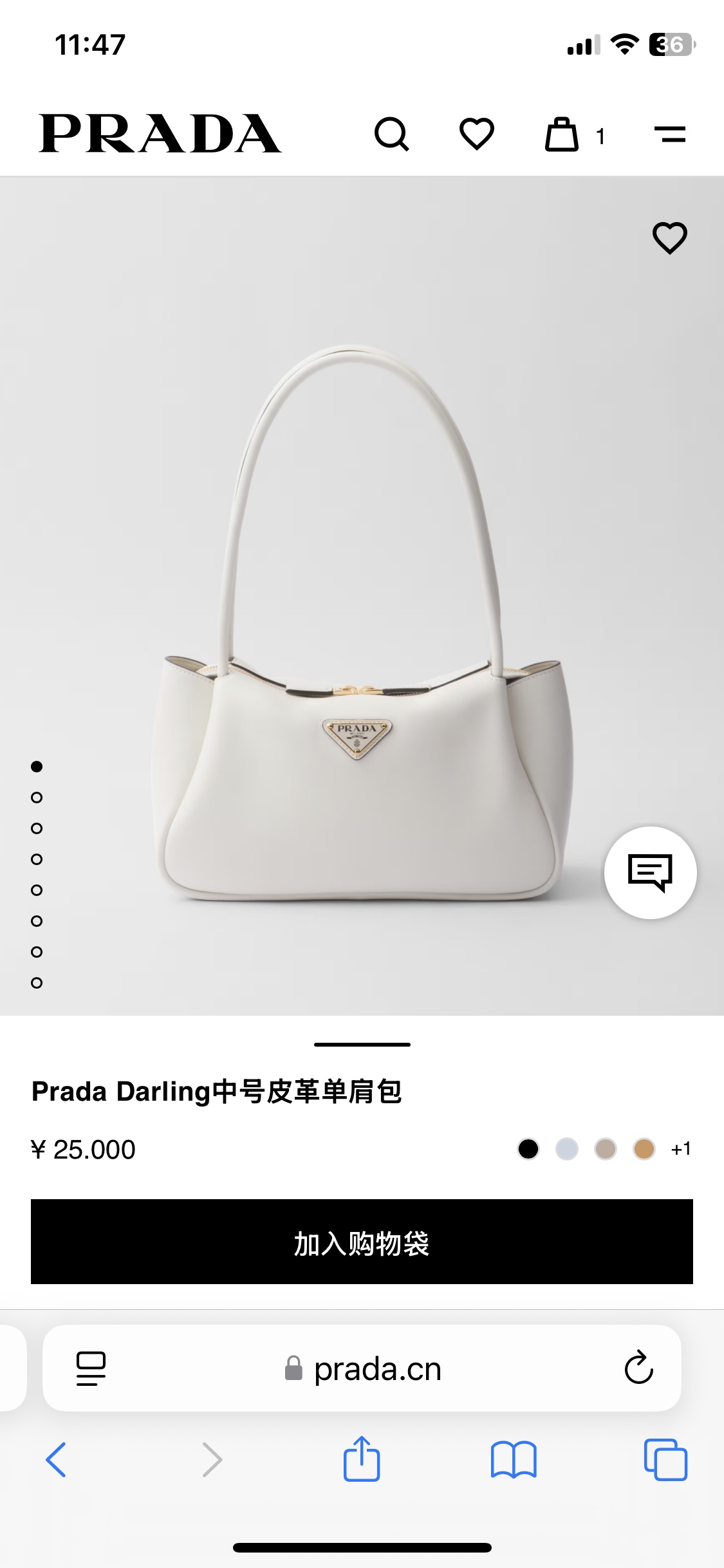Open the shopping bag

(562, 135)
